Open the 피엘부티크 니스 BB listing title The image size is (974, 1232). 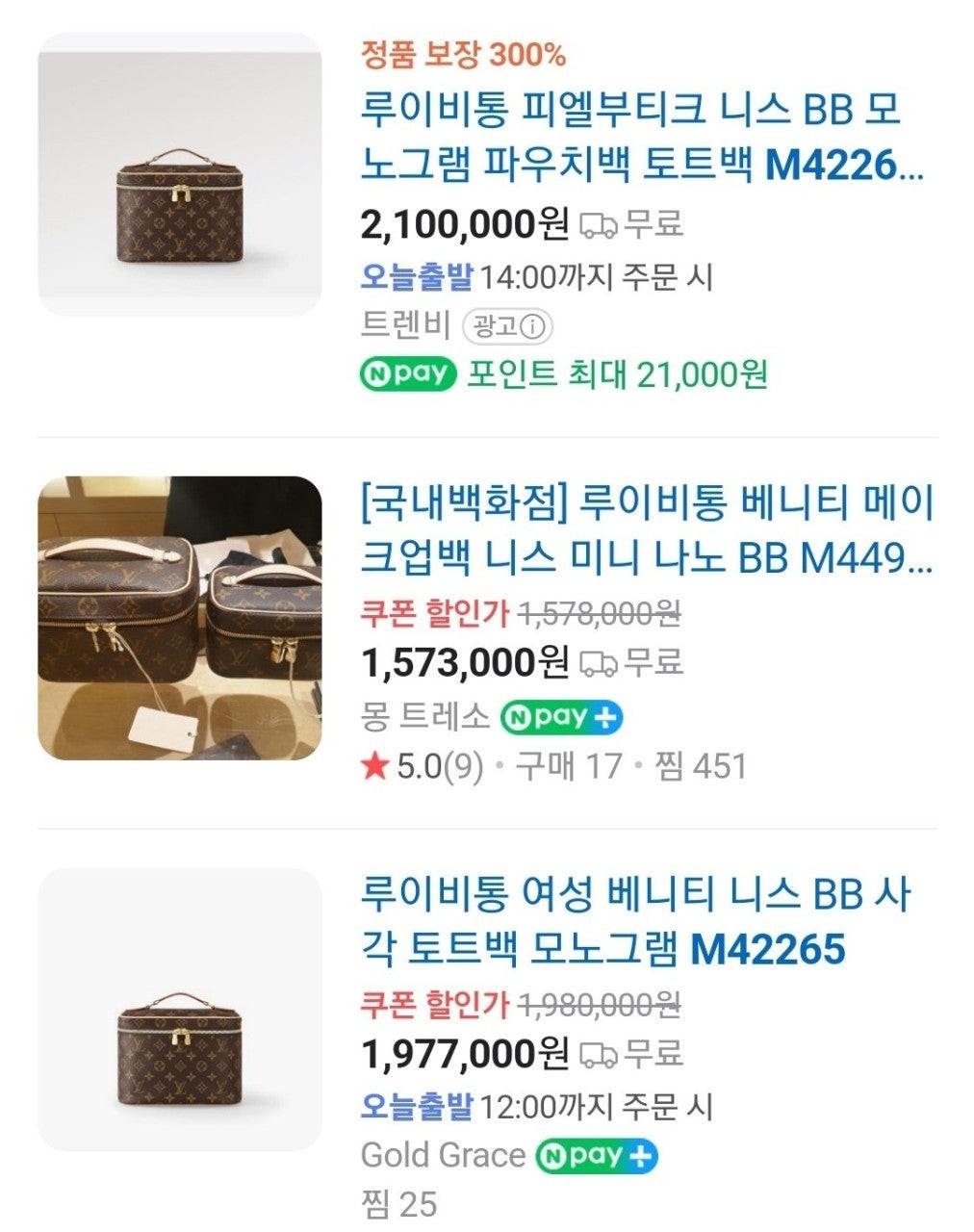[x=641, y=138]
